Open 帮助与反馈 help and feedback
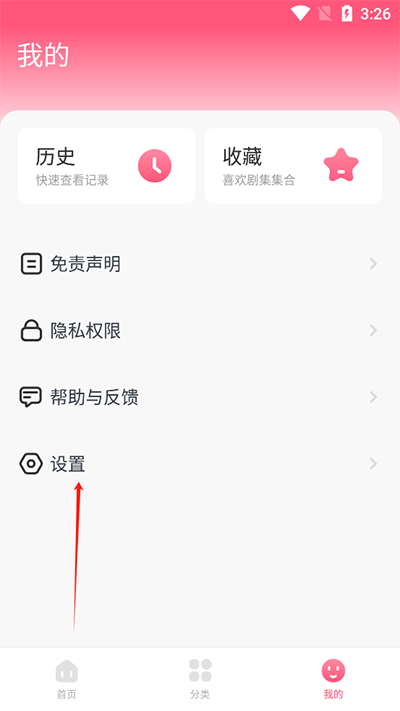 (x=200, y=397)
